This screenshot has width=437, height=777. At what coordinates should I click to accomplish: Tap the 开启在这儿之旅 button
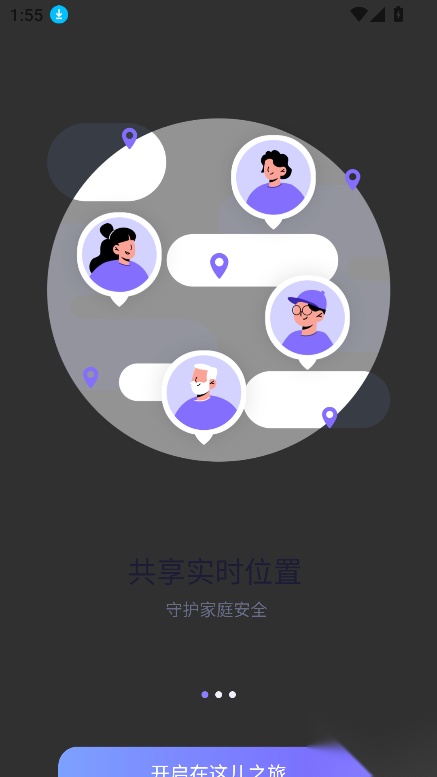point(218,762)
